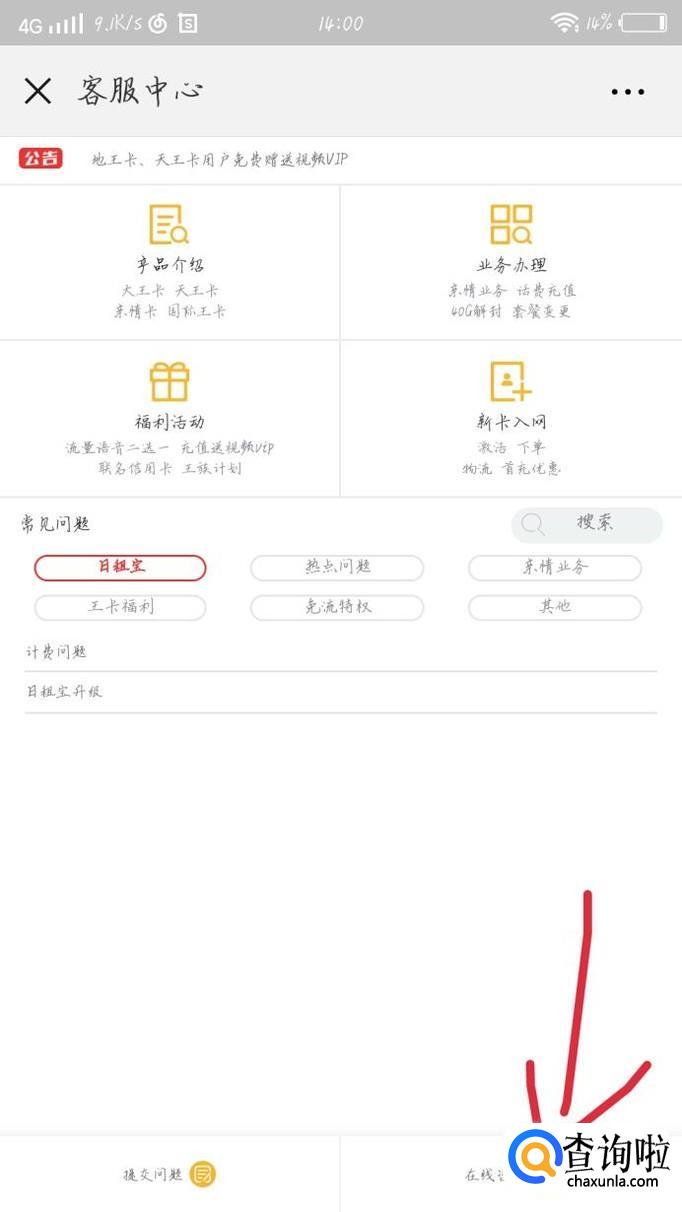Select the 热点问题 chip
Viewport: 682px width, 1212px height.
click(x=337, y=568)
